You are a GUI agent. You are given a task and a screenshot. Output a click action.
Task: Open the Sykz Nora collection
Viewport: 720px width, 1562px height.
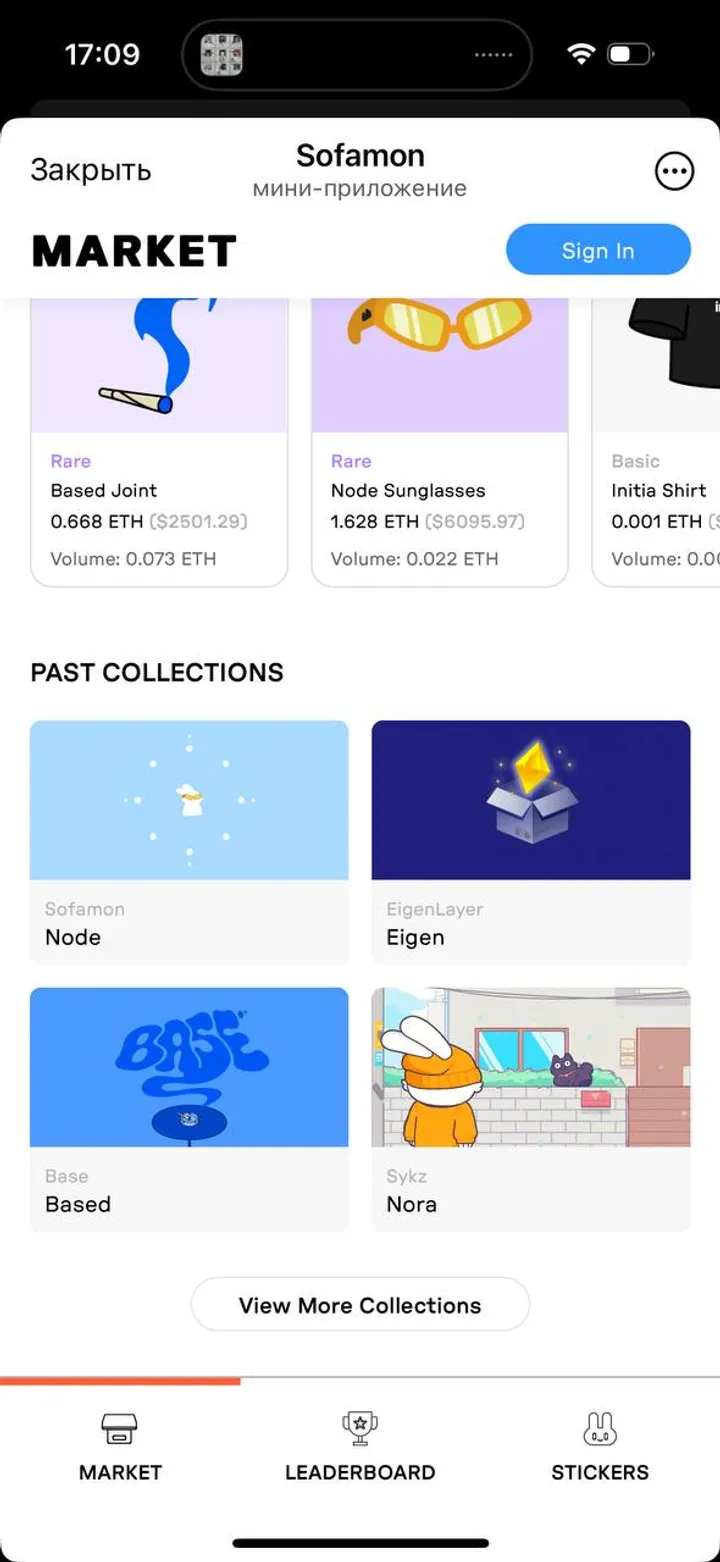(531, 1109)
